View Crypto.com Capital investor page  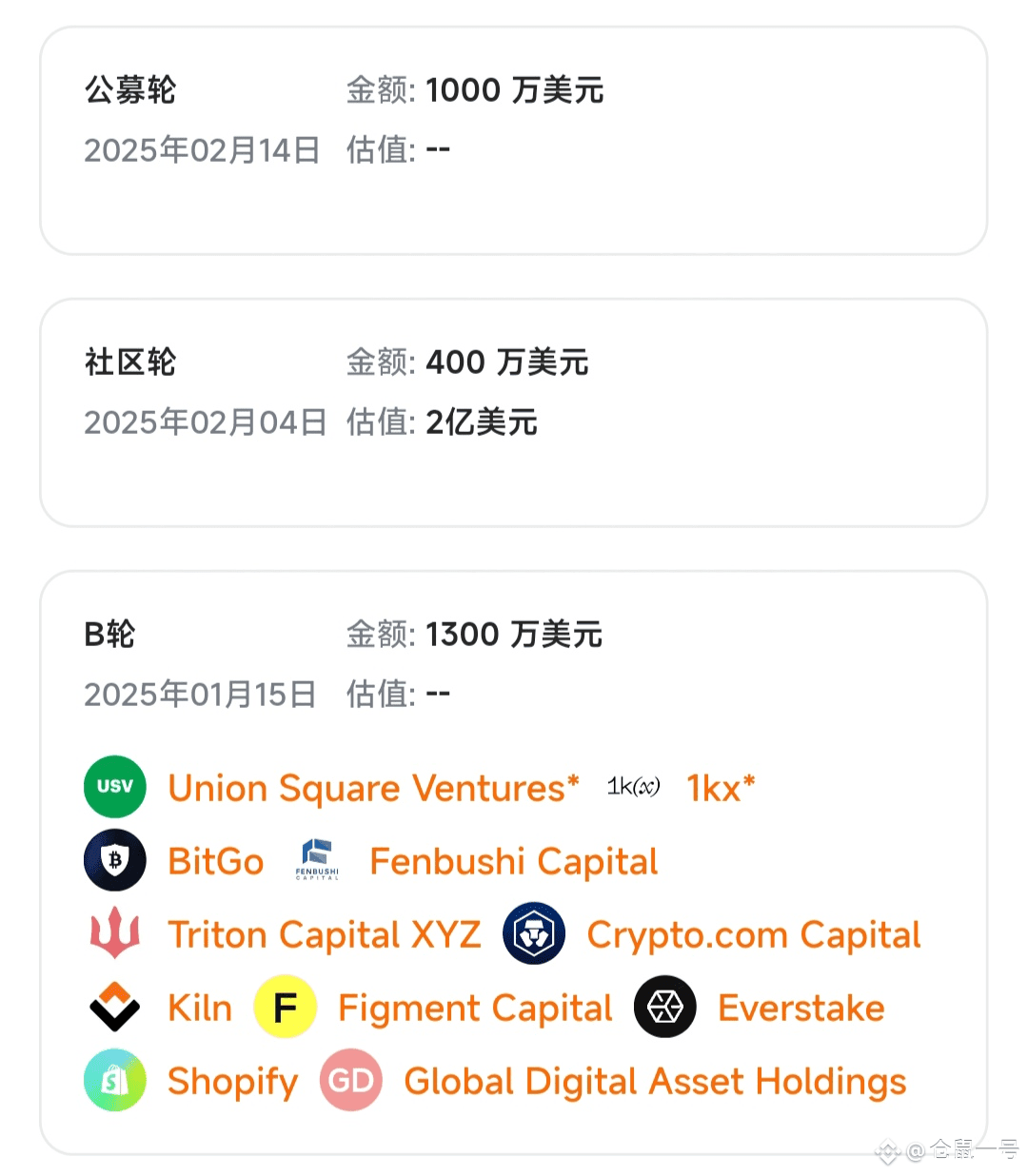[753, 935]
